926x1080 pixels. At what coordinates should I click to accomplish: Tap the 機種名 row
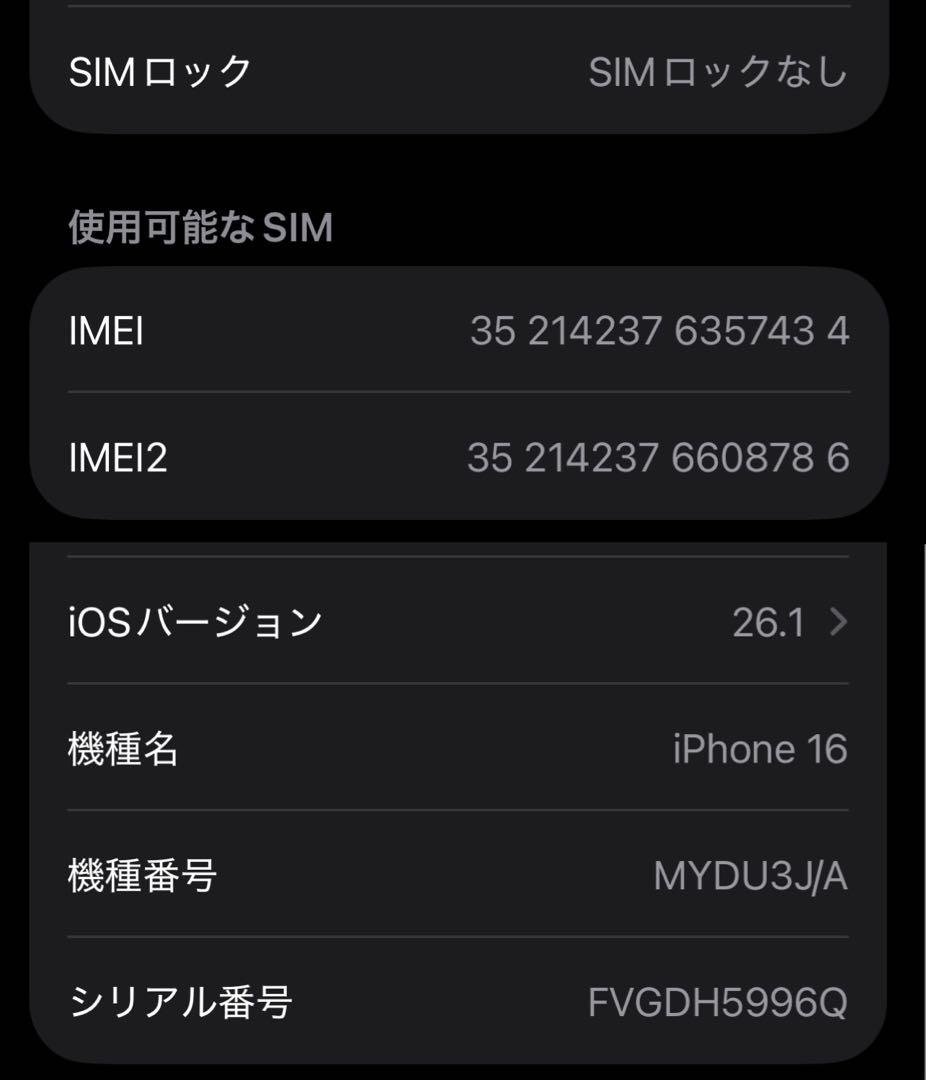click(400, 749)
